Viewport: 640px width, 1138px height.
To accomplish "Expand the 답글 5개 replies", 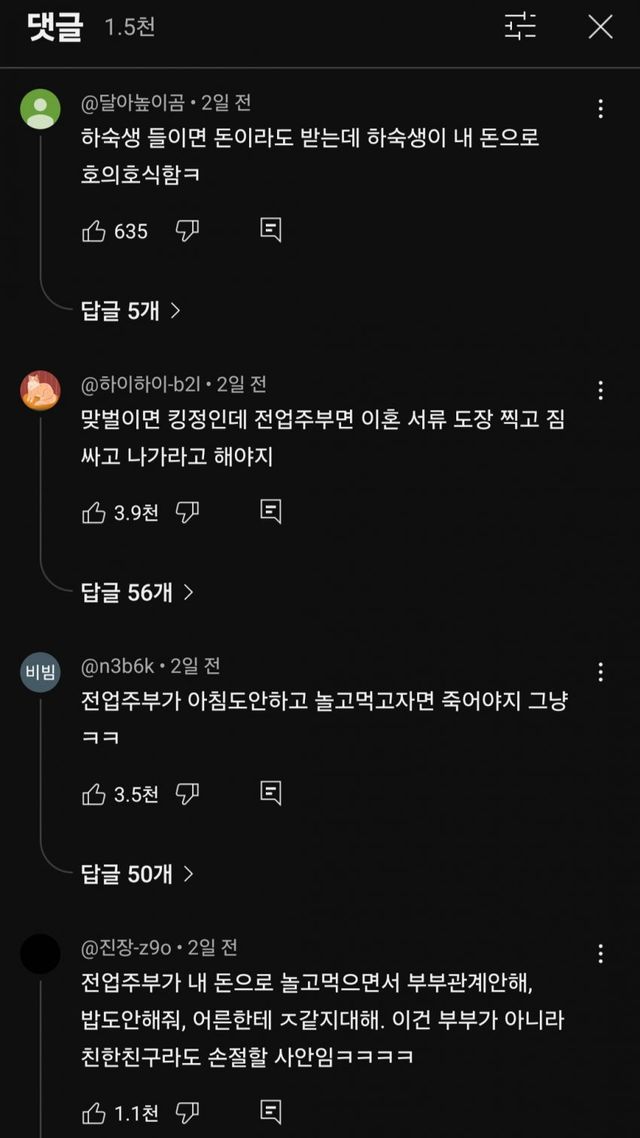I will pyautogui.click(x=130, y=311).
